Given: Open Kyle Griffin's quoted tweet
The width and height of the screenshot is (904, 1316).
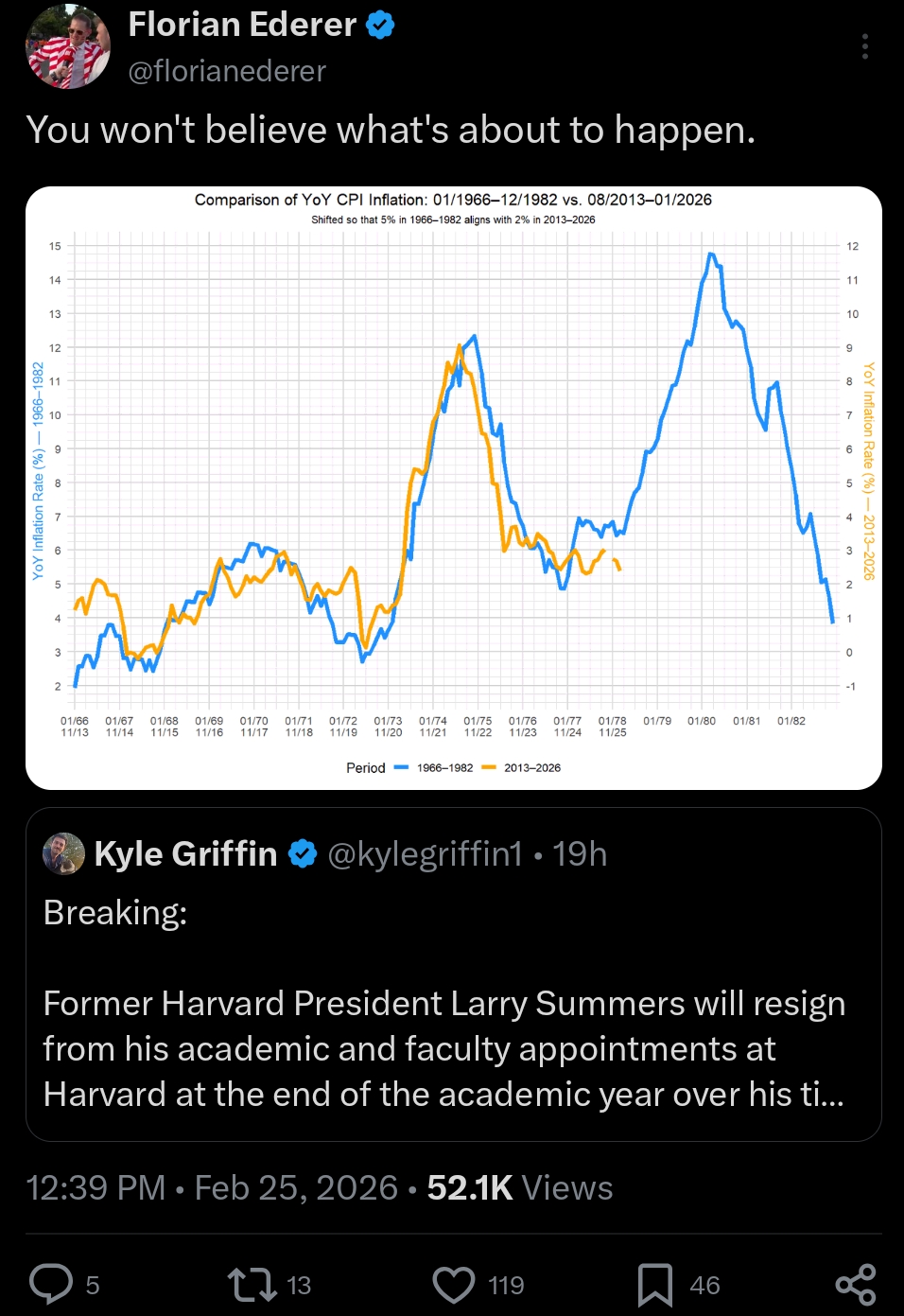Looking at the screenshot, I should click(453, 1003).
